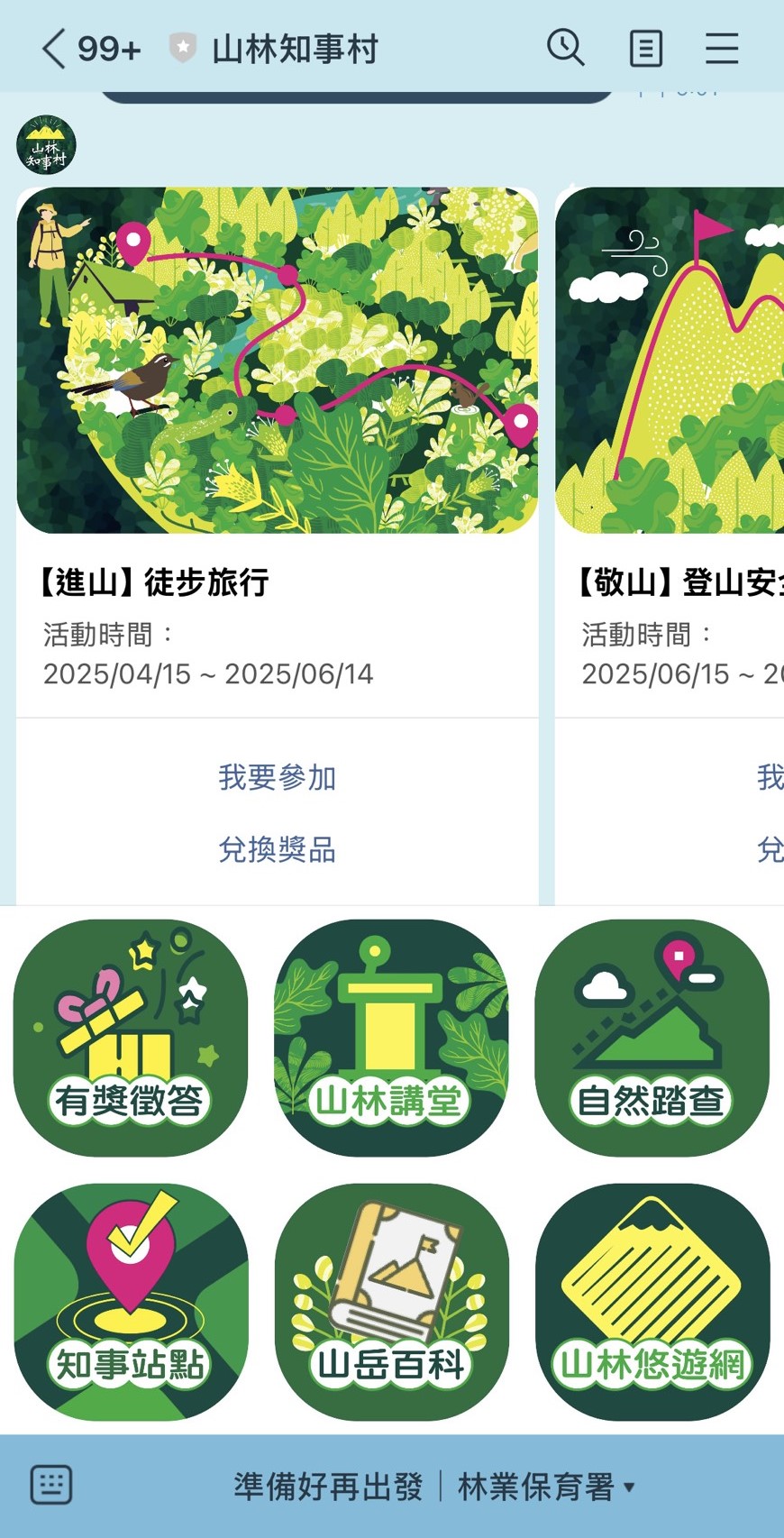Open 有獎徵答 quiz tile
The image size is (784, 1538).
131,1038
